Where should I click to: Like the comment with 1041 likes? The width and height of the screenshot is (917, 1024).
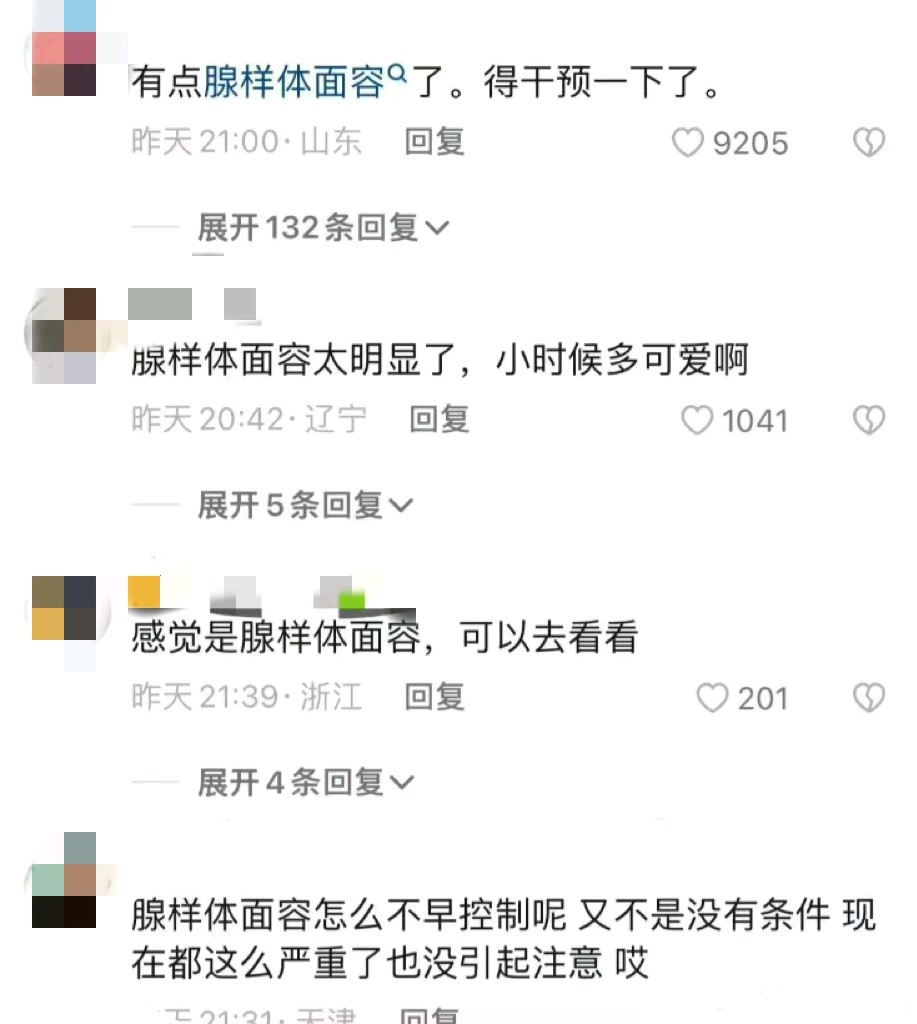697,420
